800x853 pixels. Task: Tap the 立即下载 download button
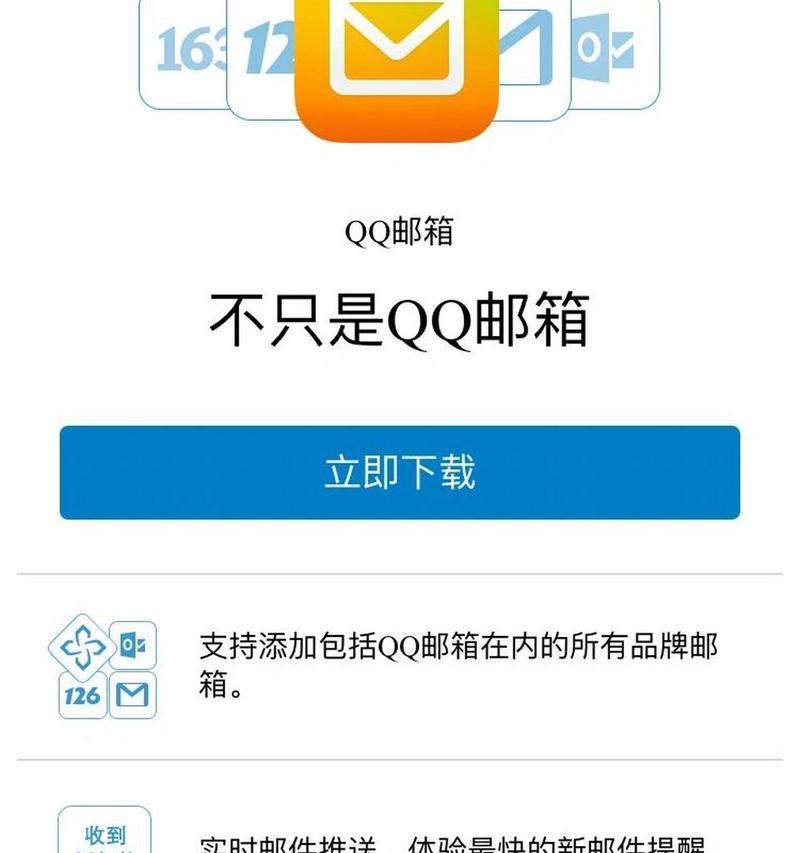pos(399,472)
